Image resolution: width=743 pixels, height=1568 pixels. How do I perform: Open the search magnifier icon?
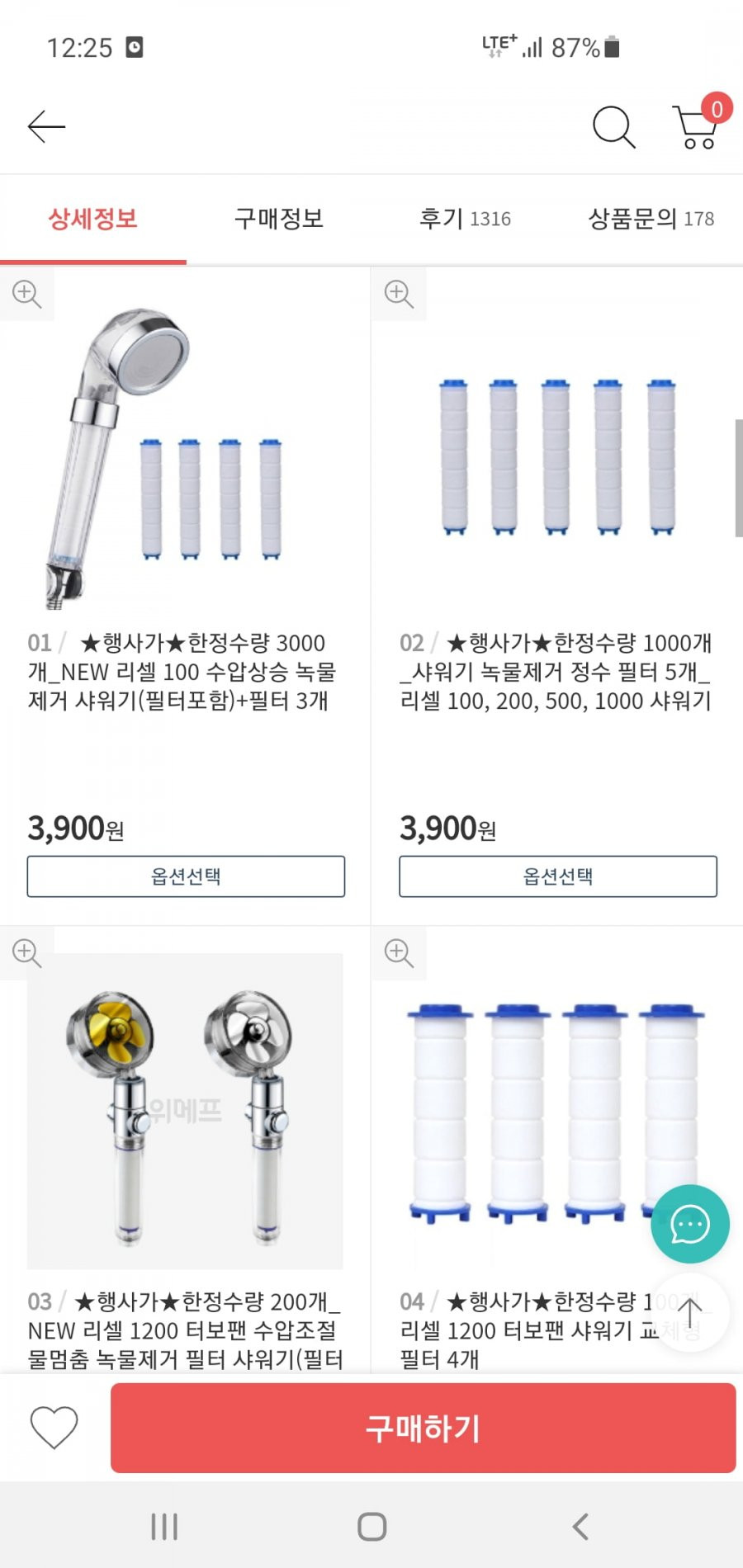613,127
